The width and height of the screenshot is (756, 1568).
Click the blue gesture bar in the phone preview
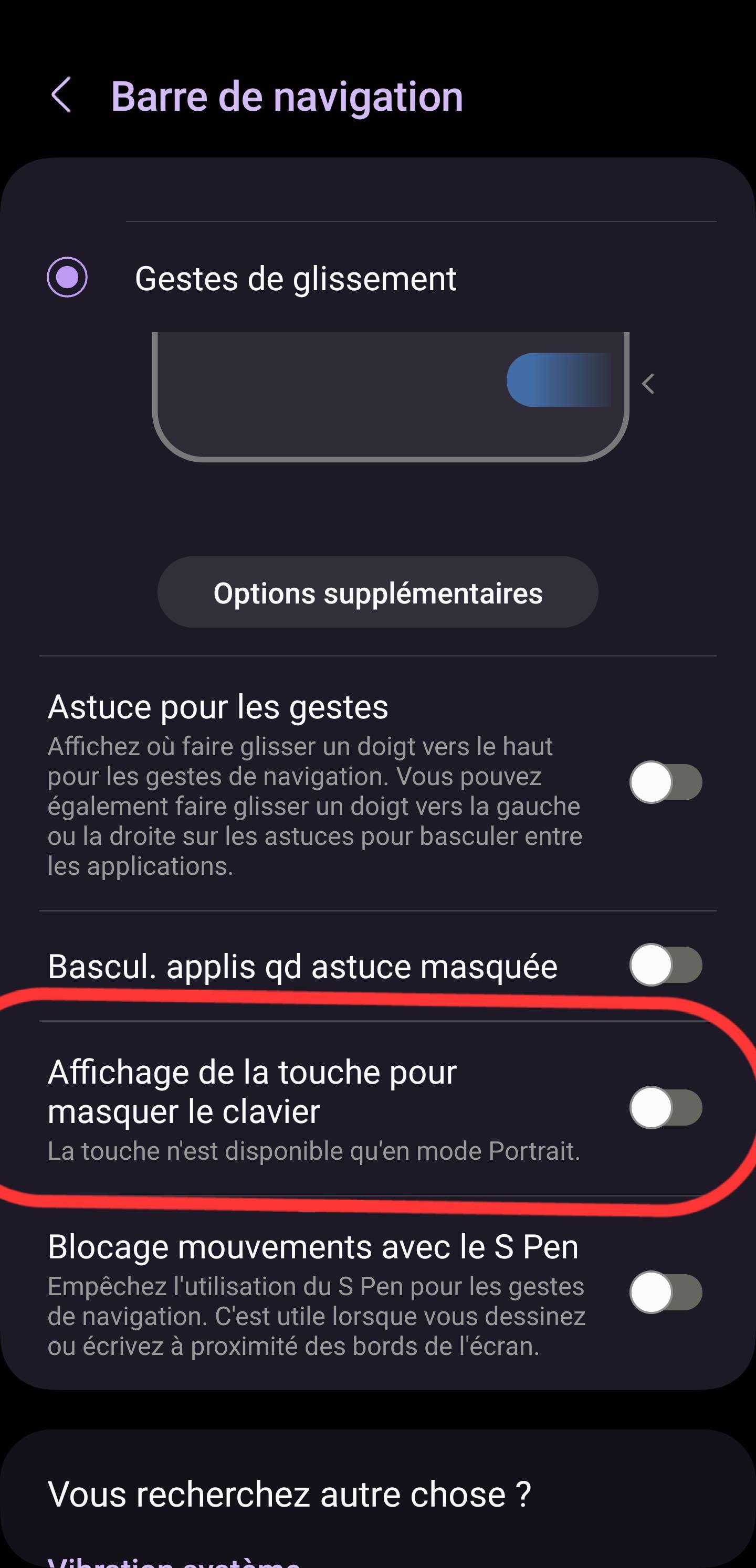point(559,380)
